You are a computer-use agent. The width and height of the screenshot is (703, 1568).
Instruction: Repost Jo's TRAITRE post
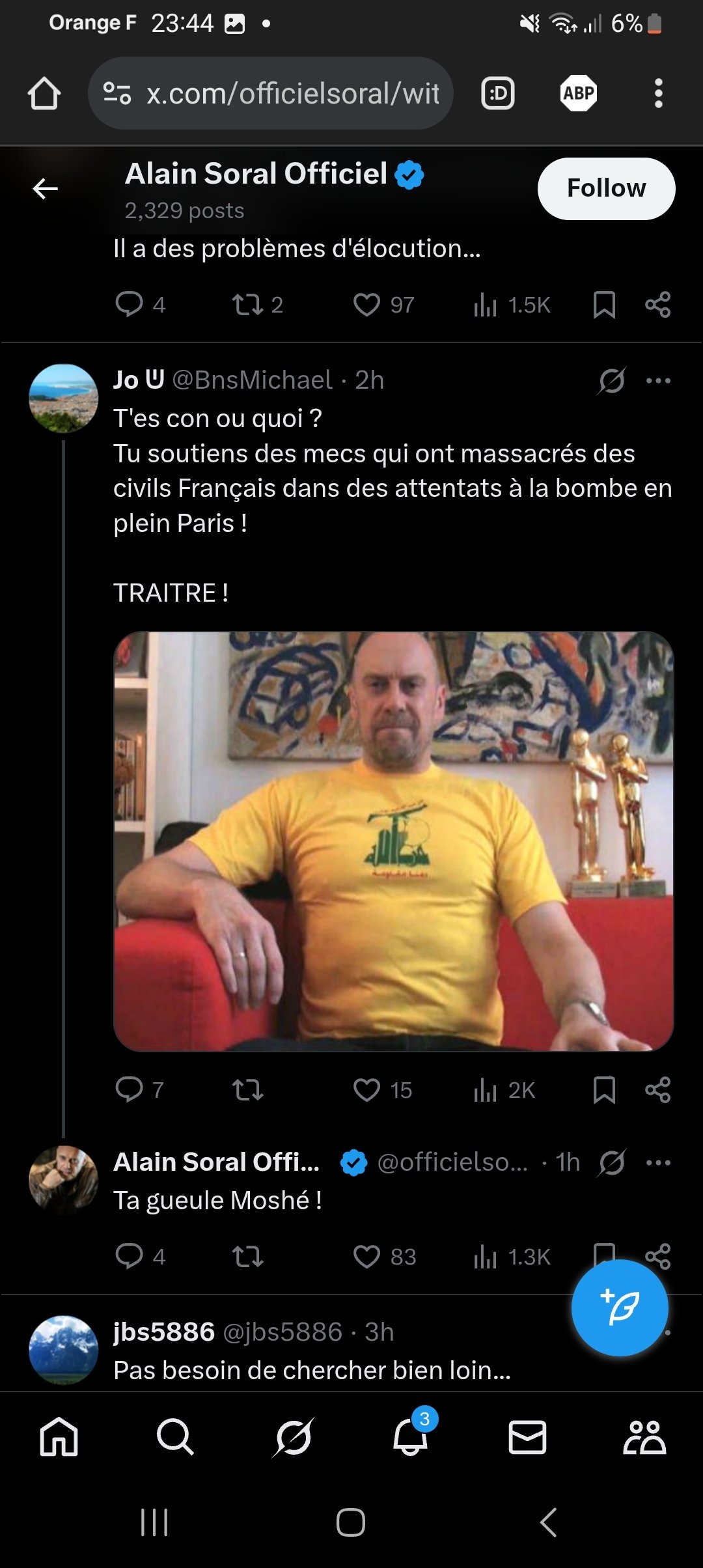point(248,1089)
